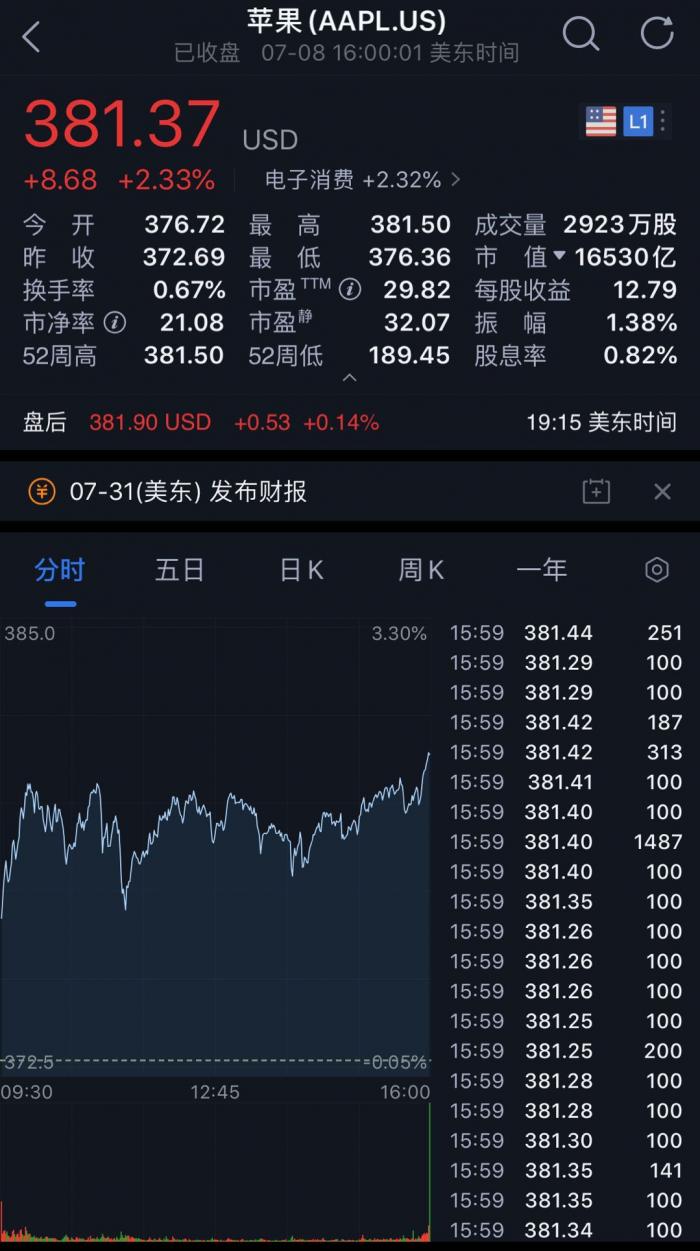
Task: Toggle the 市值 dropdown triangle
Action: click(560, 256)
